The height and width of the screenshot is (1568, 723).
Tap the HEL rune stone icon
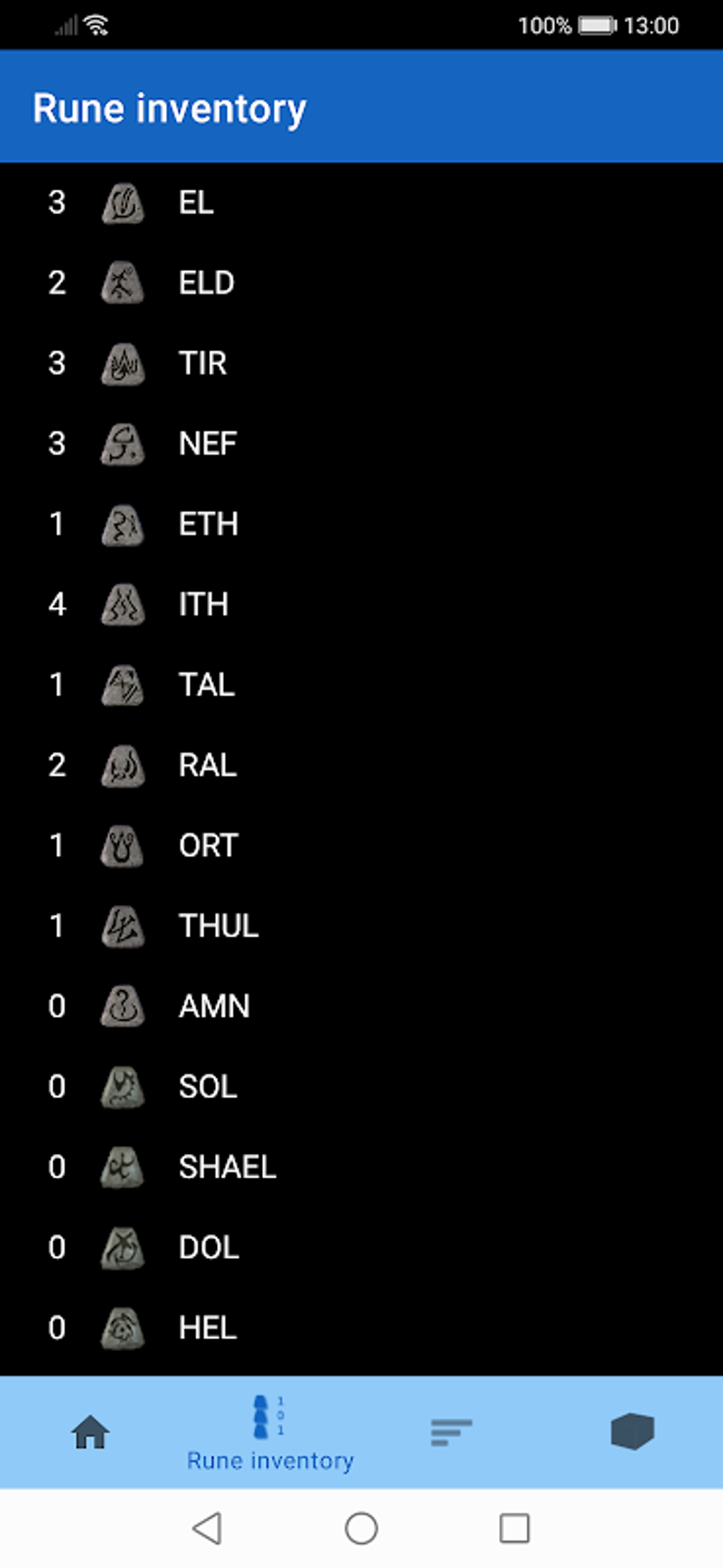click(122, 1328)
